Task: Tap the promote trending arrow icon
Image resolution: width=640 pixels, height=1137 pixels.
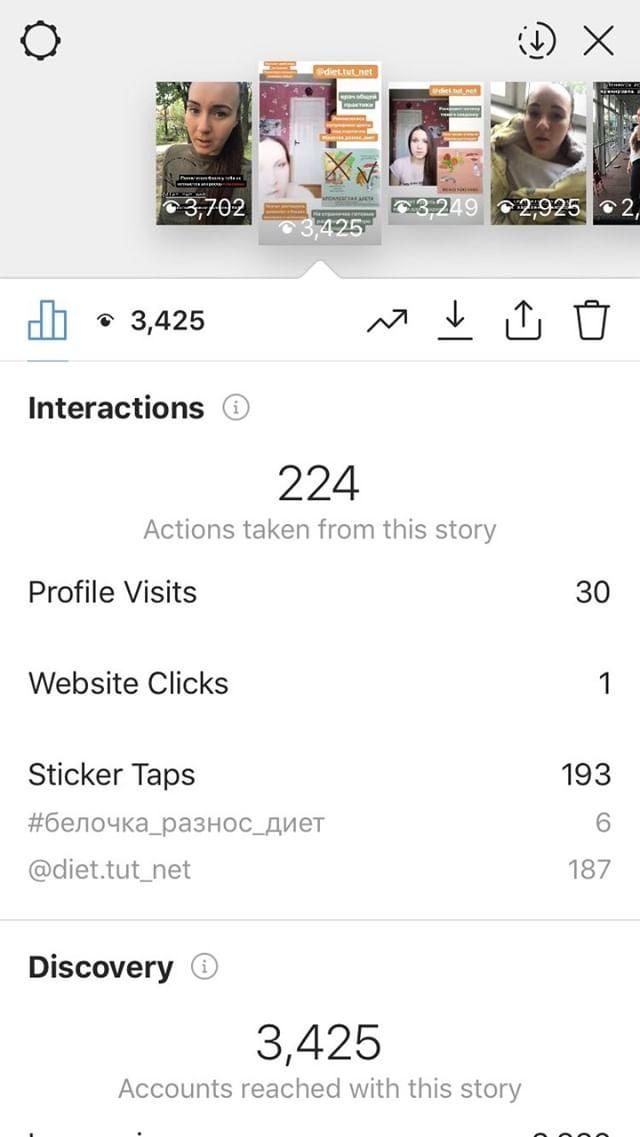Action: [x=387, y=321]
